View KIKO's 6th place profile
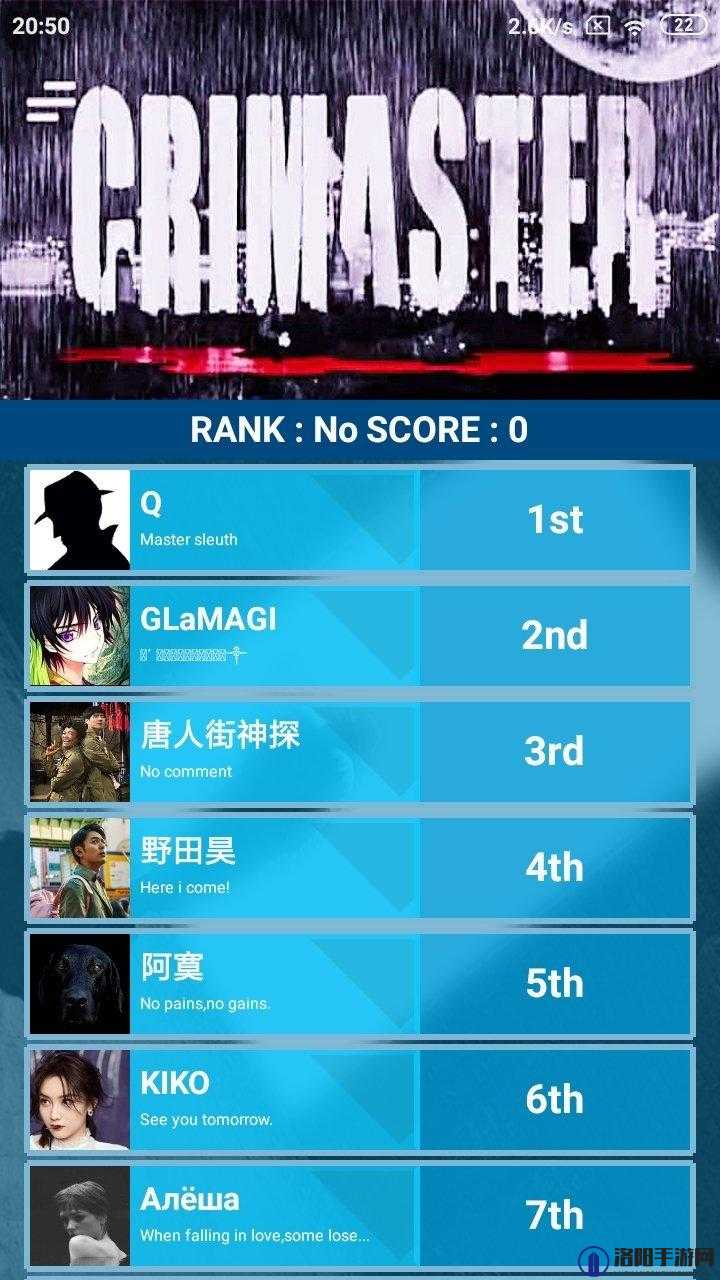The width and height of the screenshot is (720, 1280). 359,1099
